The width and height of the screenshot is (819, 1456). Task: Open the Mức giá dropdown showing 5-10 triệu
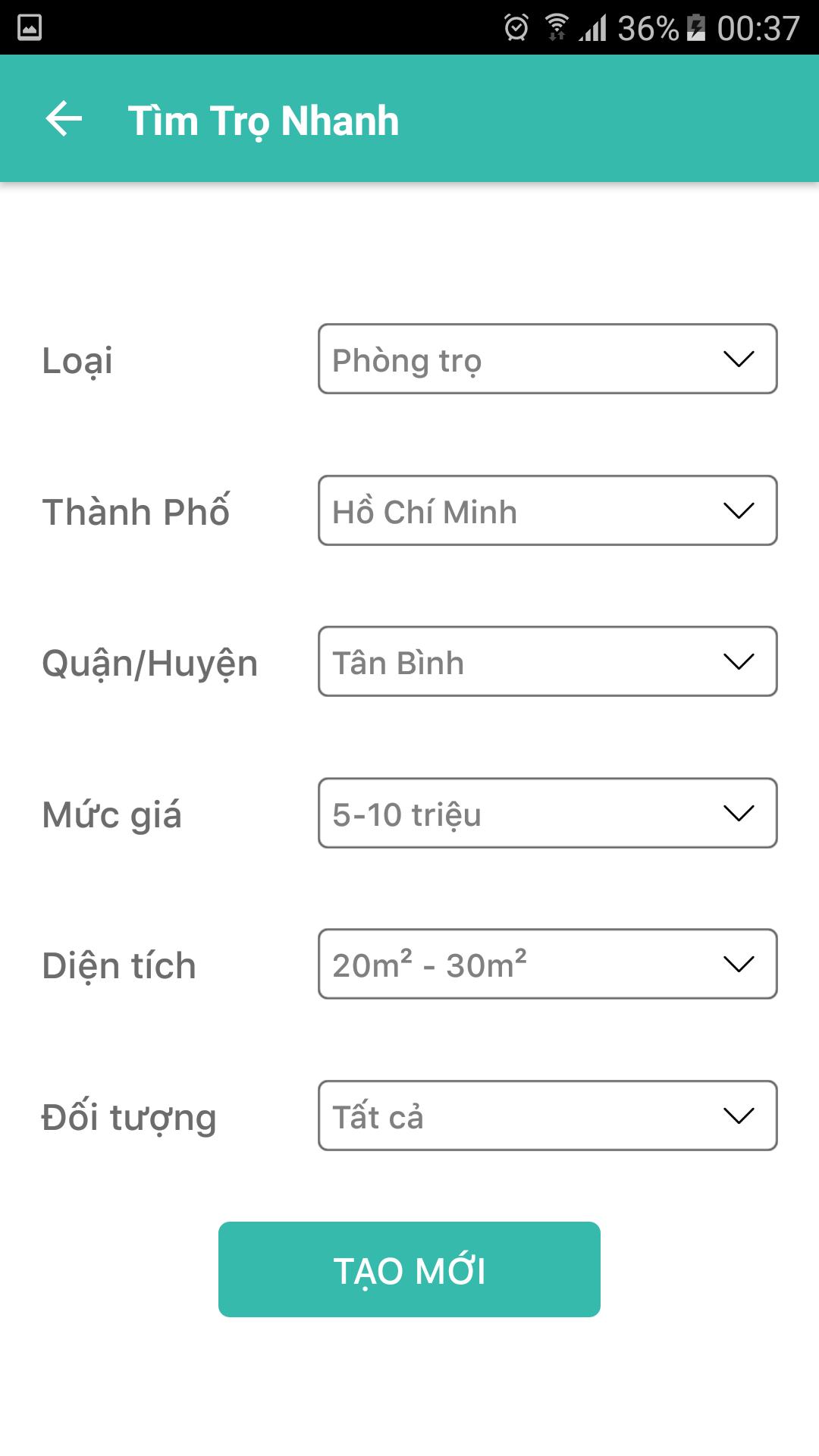548,813
